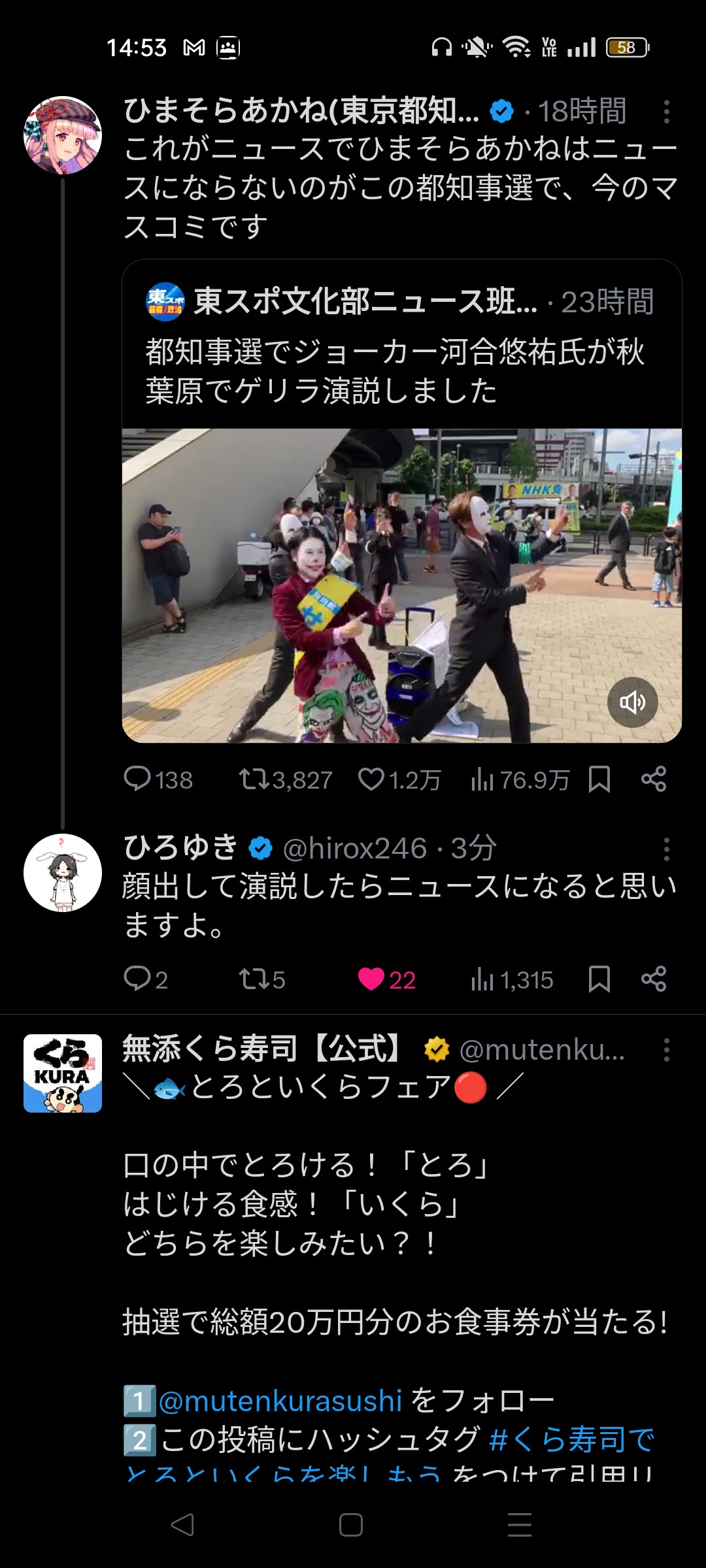This screenshot has width=706, height=1568.
Task: Repost the post with 3,827 reposts
Action: click(285, 779)
